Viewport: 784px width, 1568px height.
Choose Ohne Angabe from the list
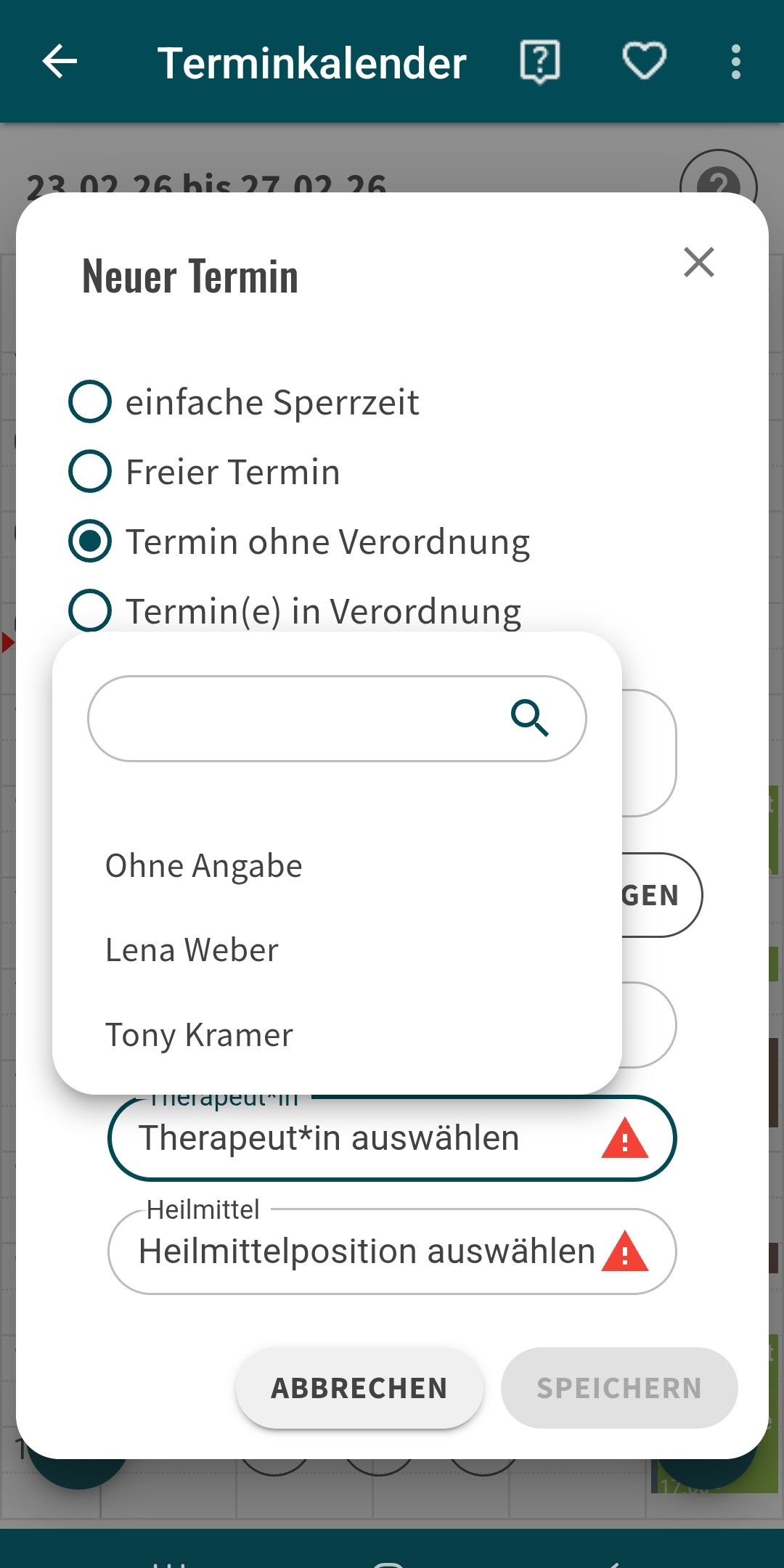pos(204,866)
